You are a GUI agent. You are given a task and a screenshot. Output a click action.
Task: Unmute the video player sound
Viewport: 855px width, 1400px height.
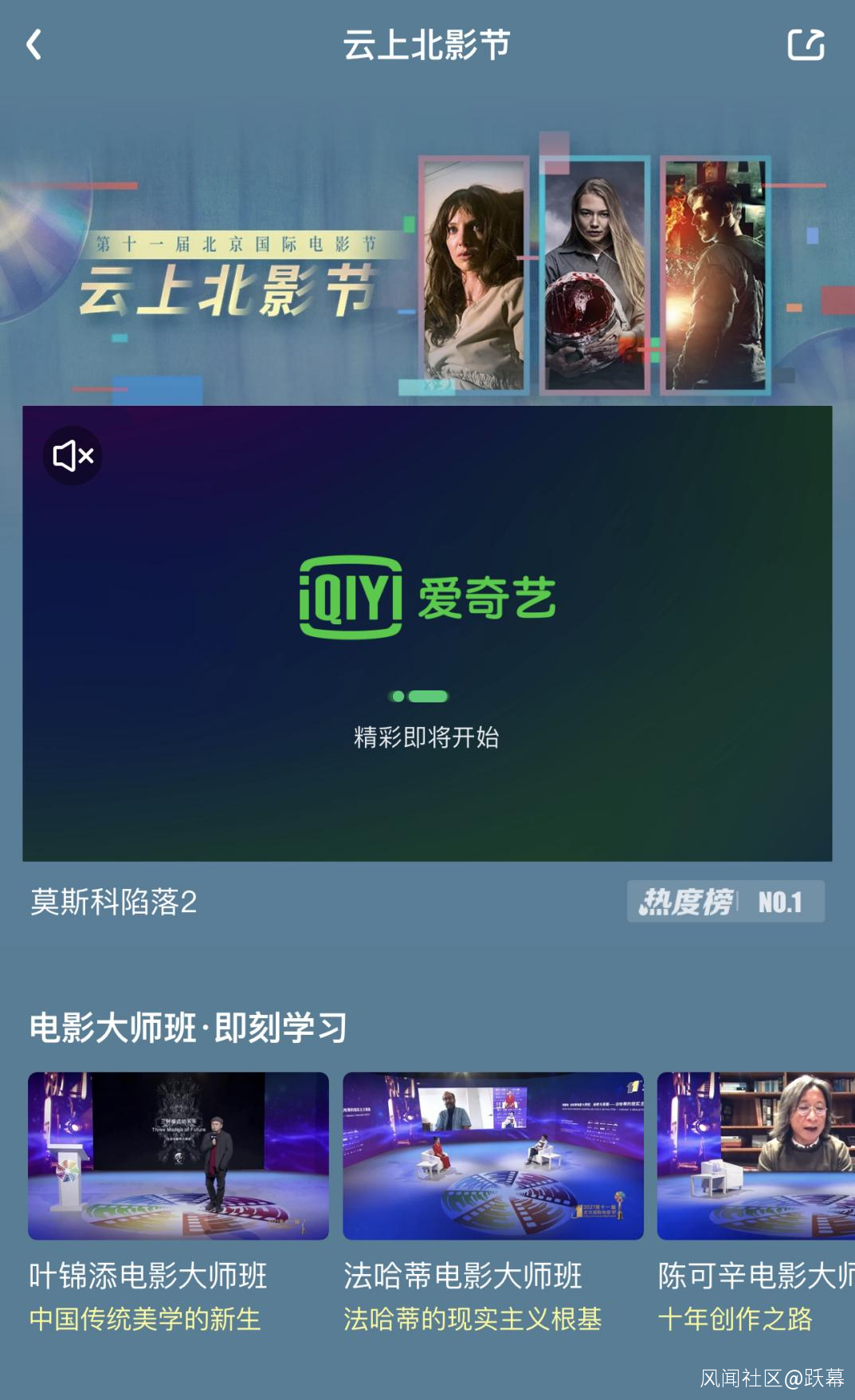coord(73,456)
